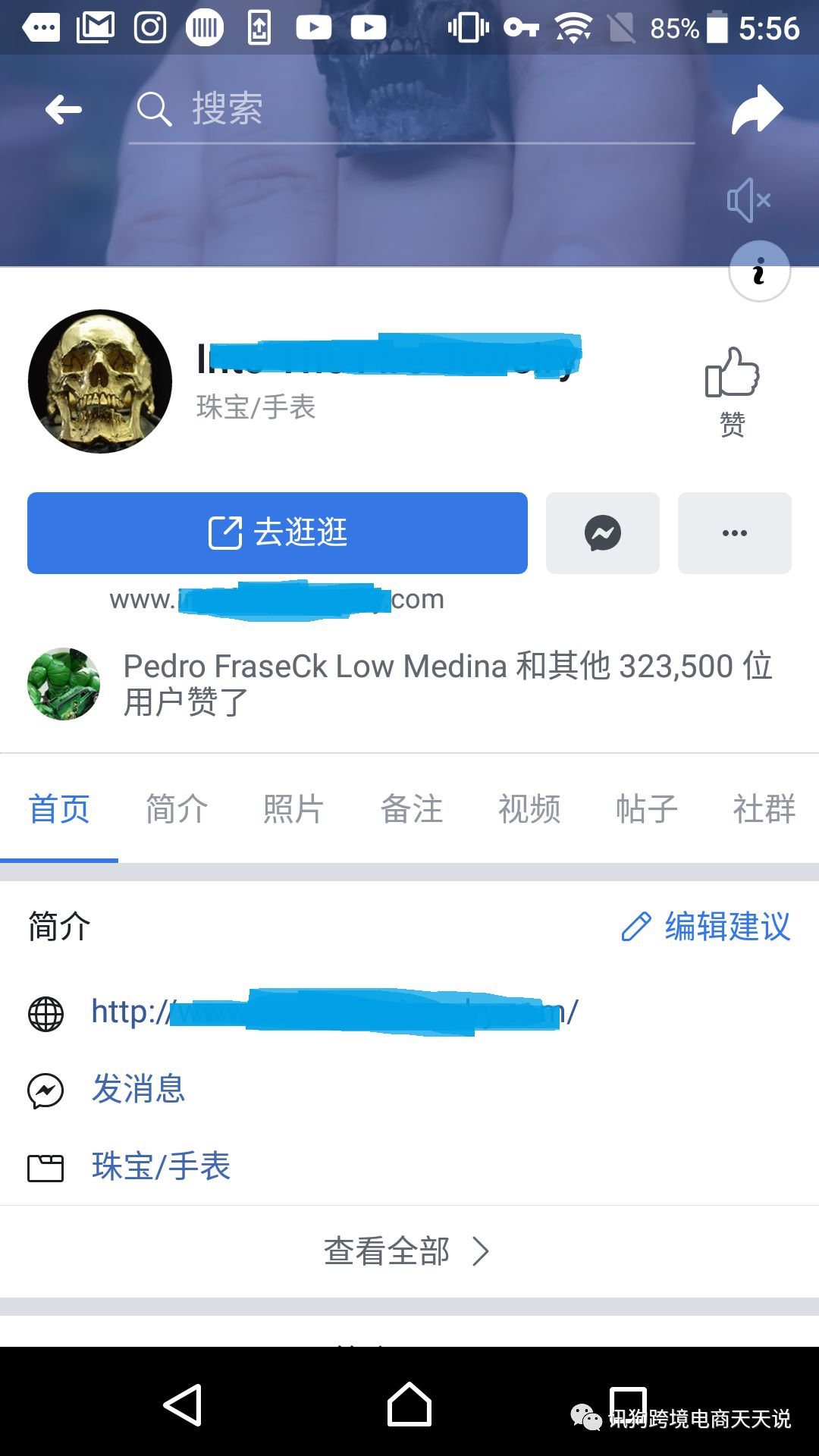Viewport: 819px width, 1456px height.
Task: Tap the 搜索 search field
Action: coord(409,110)
